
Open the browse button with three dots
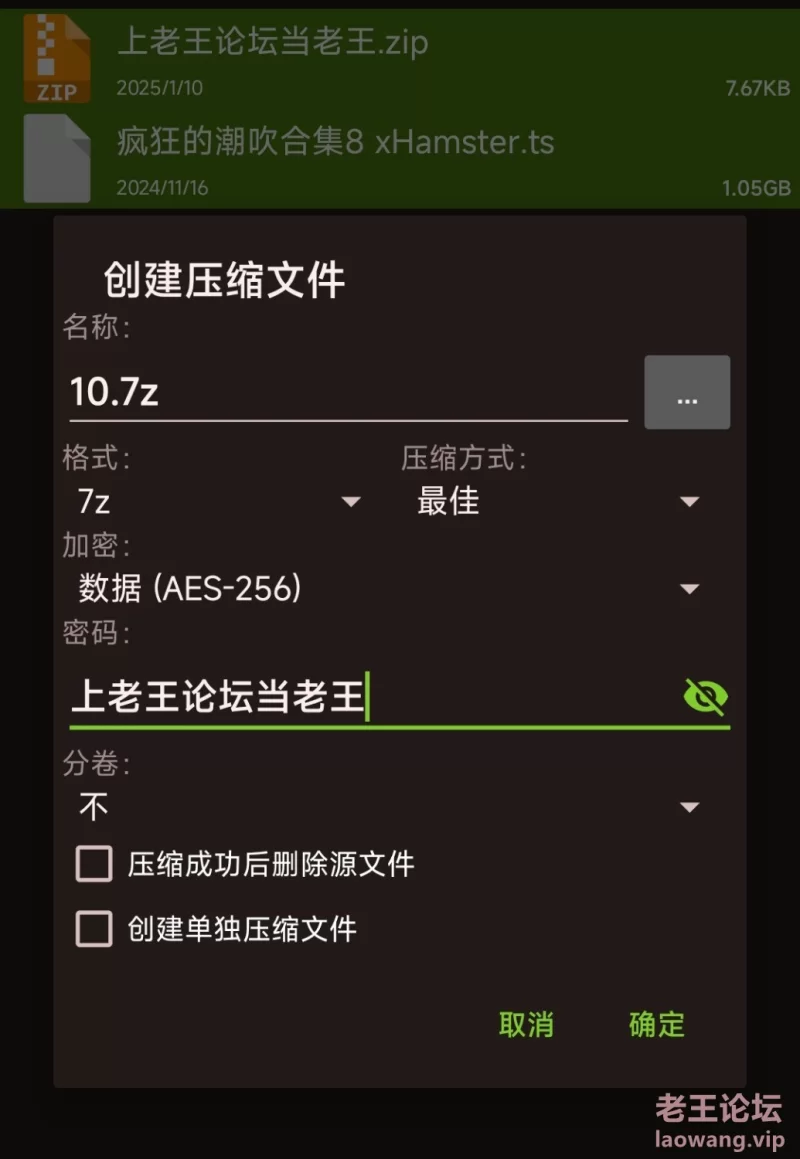point(686,393)
